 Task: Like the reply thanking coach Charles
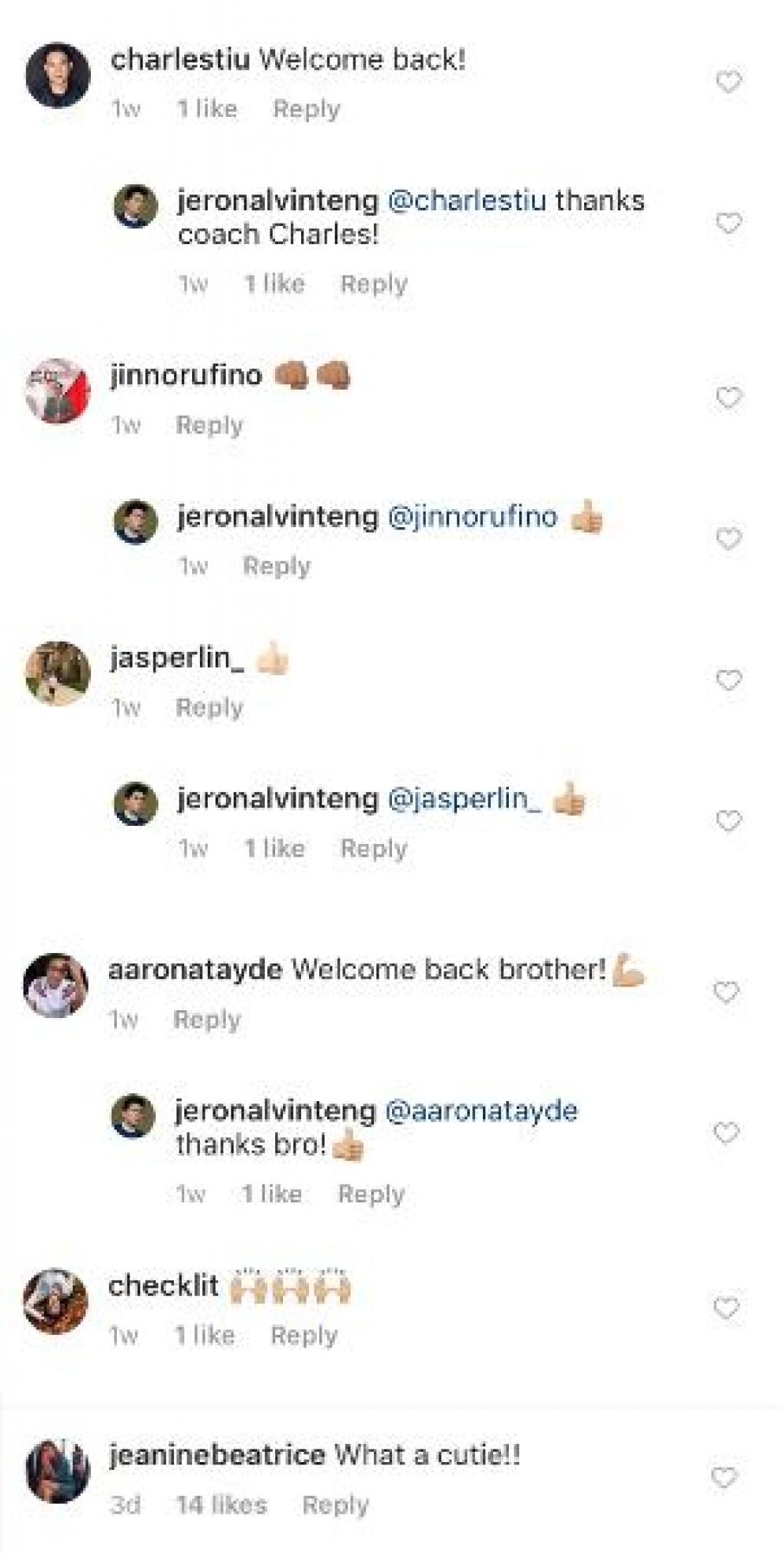[x=728, y=224]
